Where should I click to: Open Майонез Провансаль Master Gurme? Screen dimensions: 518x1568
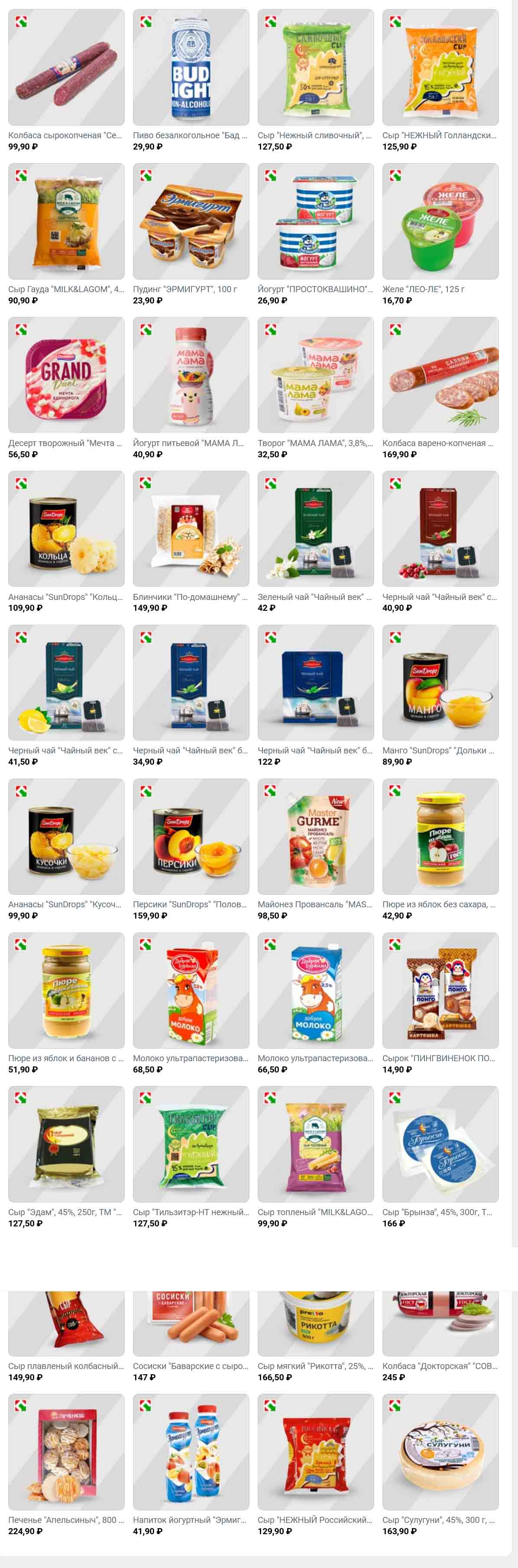point(316,836)
